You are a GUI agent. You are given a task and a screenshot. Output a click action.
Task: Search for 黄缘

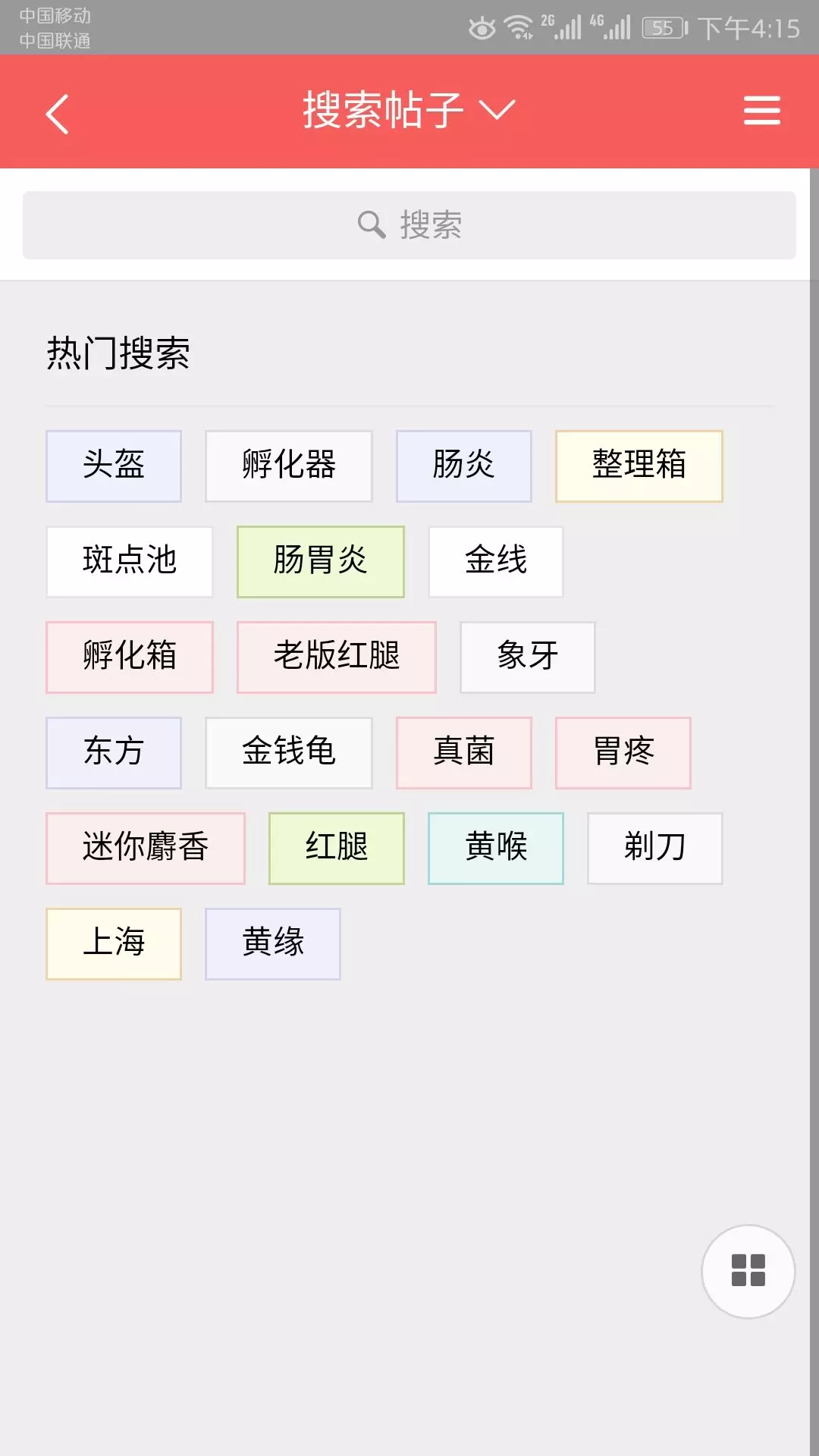click(272, 944)
